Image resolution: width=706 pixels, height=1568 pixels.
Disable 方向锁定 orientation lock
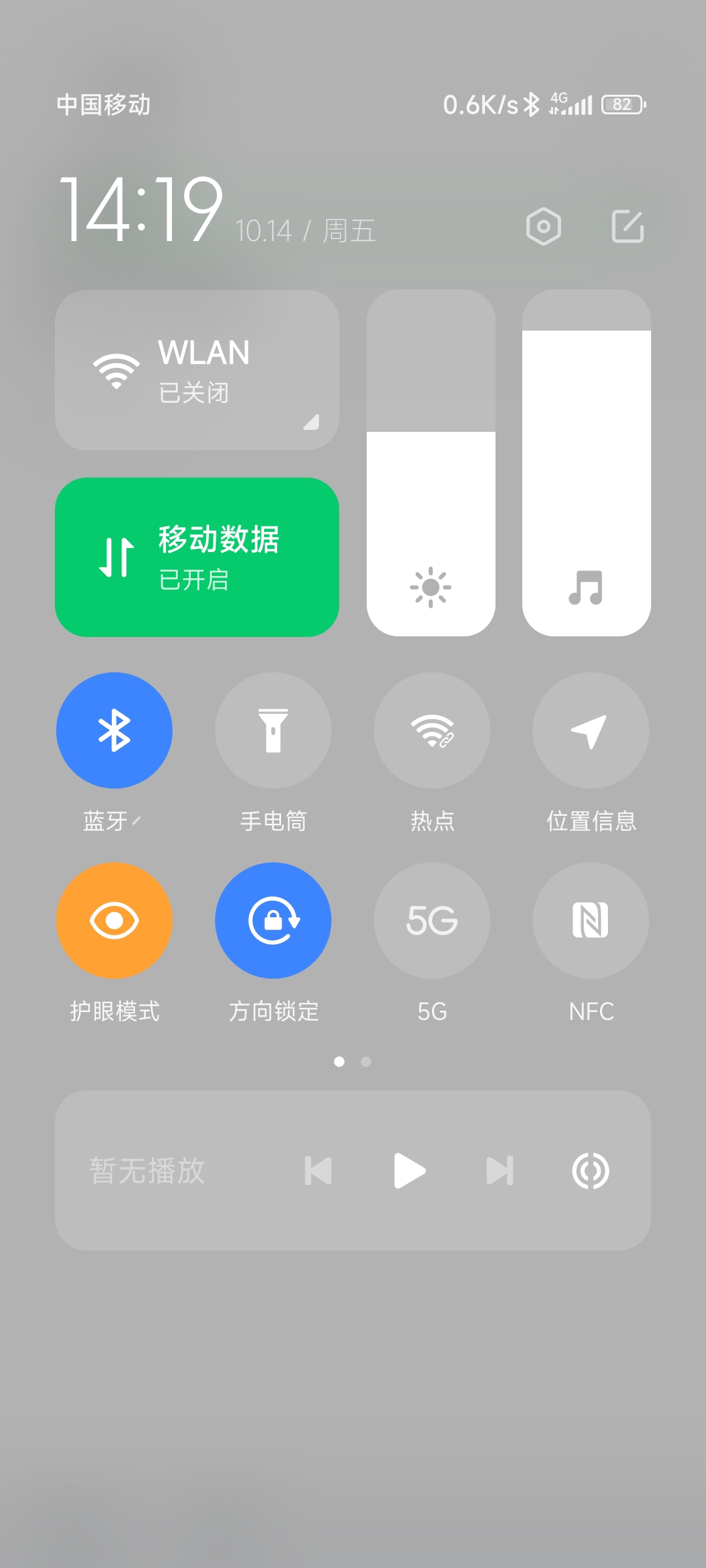coord(273,921)
